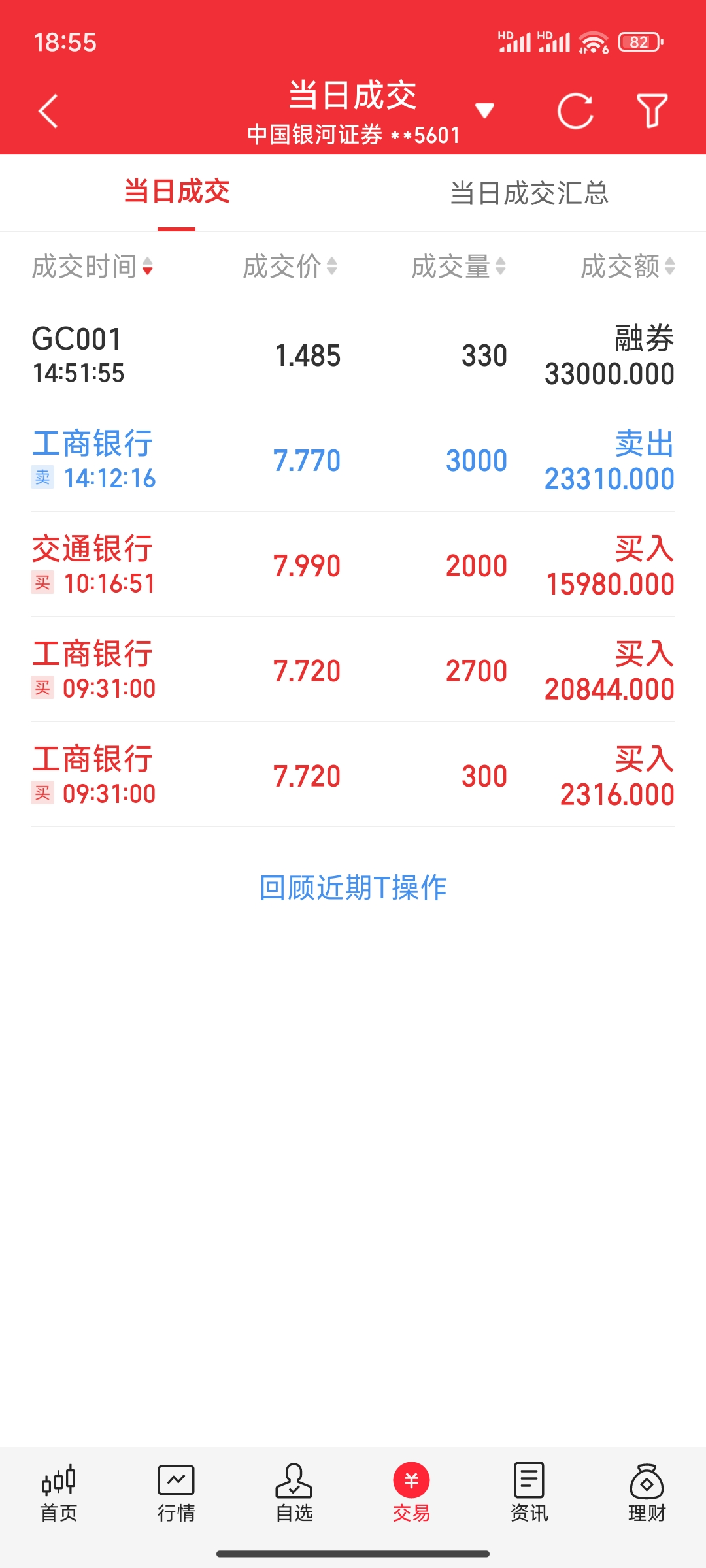Go to the 首页 tab
Image resolution: width=706 pixels, height=1568 pixels.
tap(59, 1494)
